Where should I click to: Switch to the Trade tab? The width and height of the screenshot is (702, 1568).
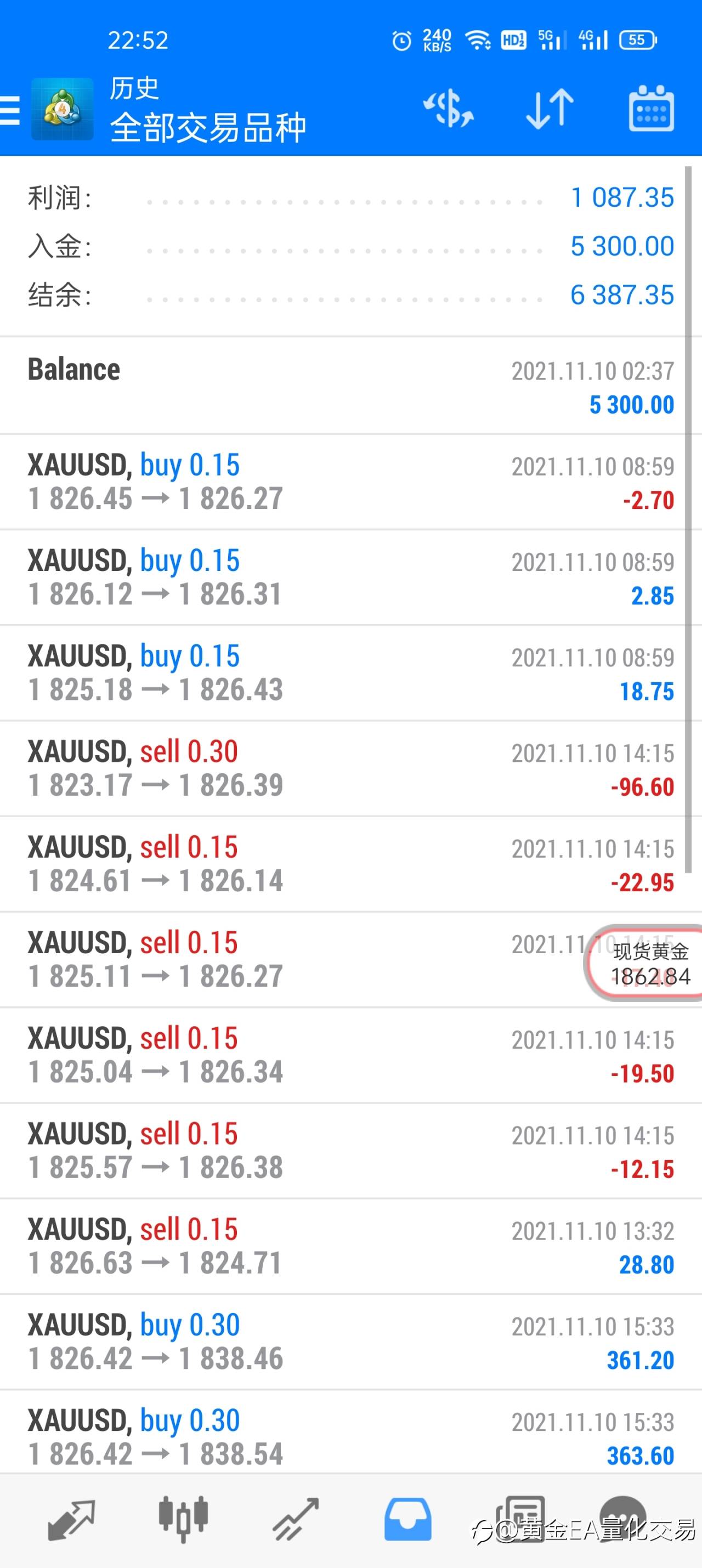click(295, 1520)
